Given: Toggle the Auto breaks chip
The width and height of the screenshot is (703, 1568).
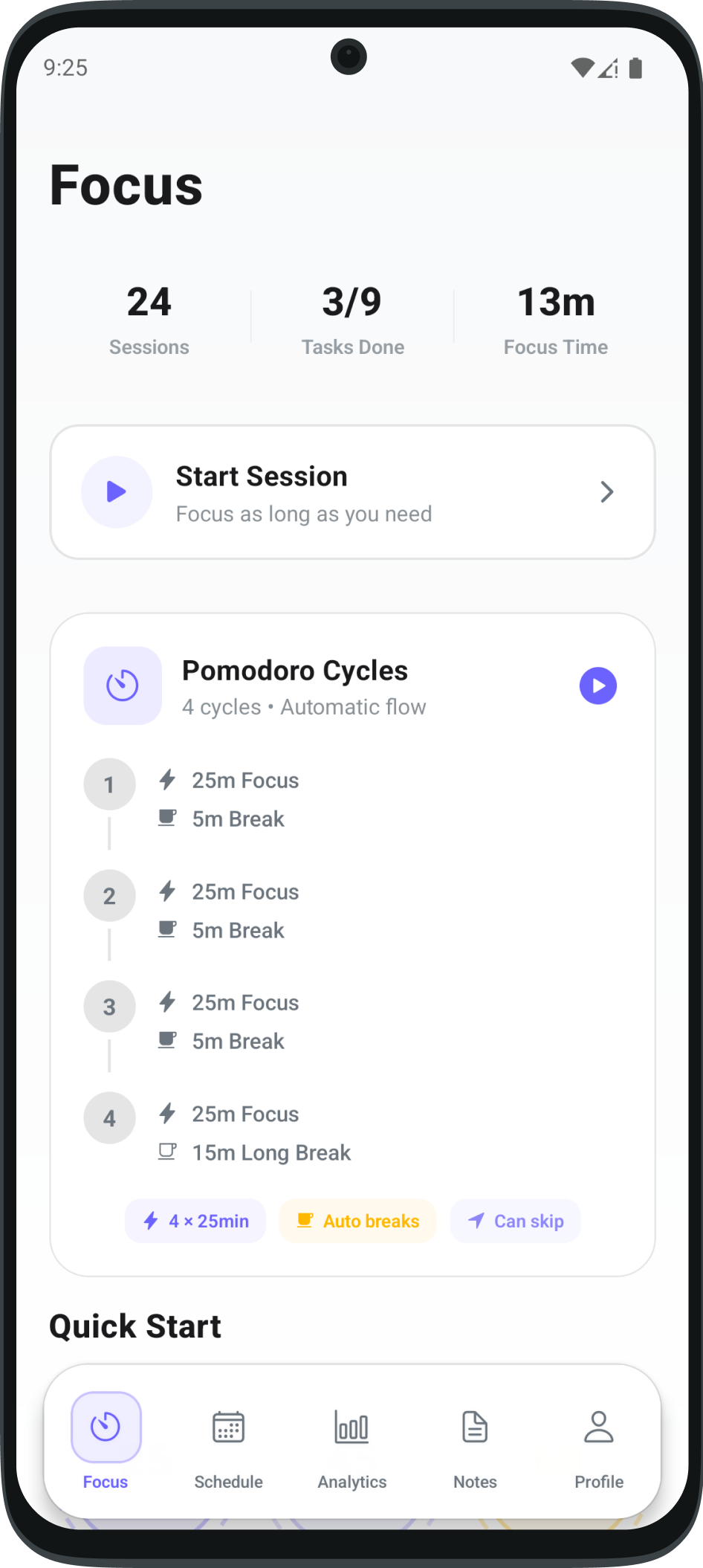Looking at the screenshot, I should (357, 1220).
